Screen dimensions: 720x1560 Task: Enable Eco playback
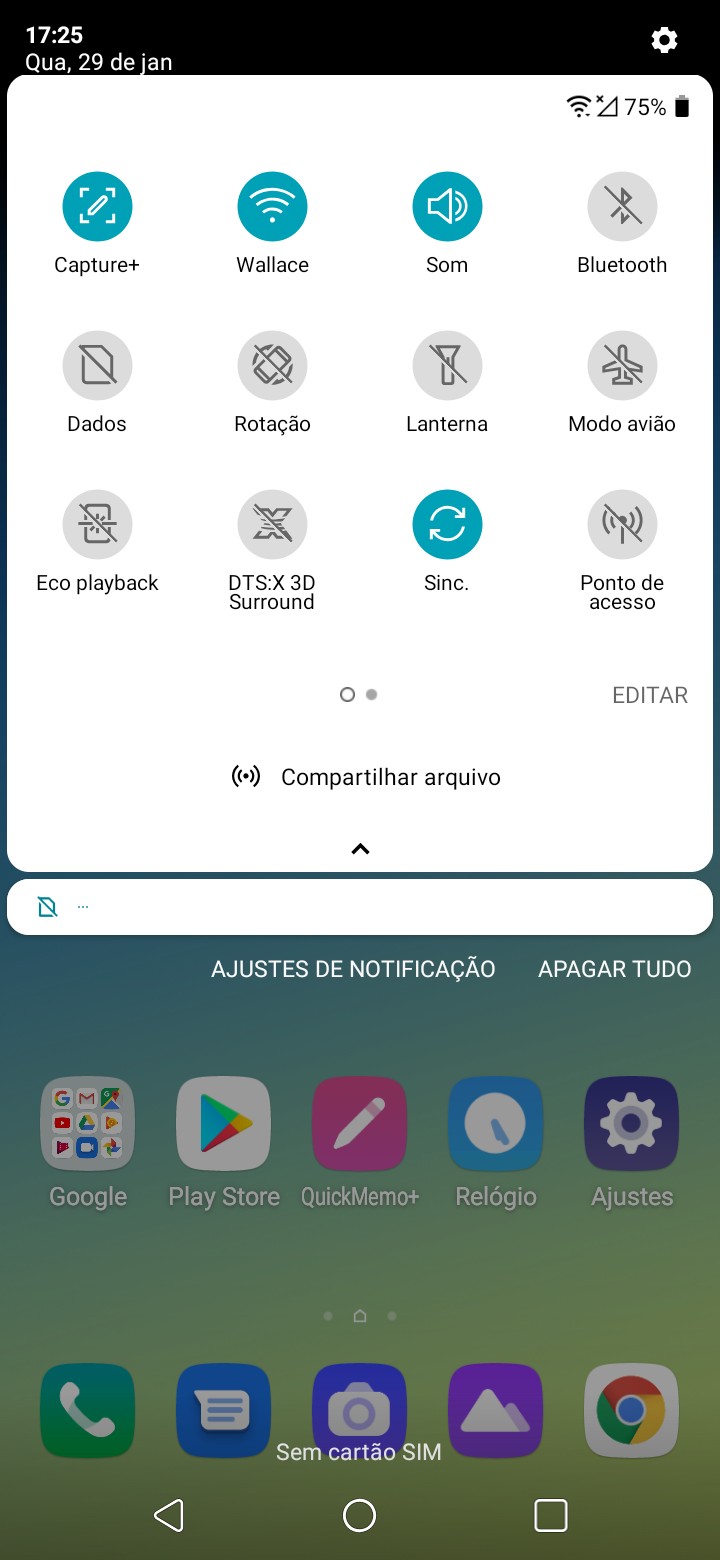tap(97, 525)
